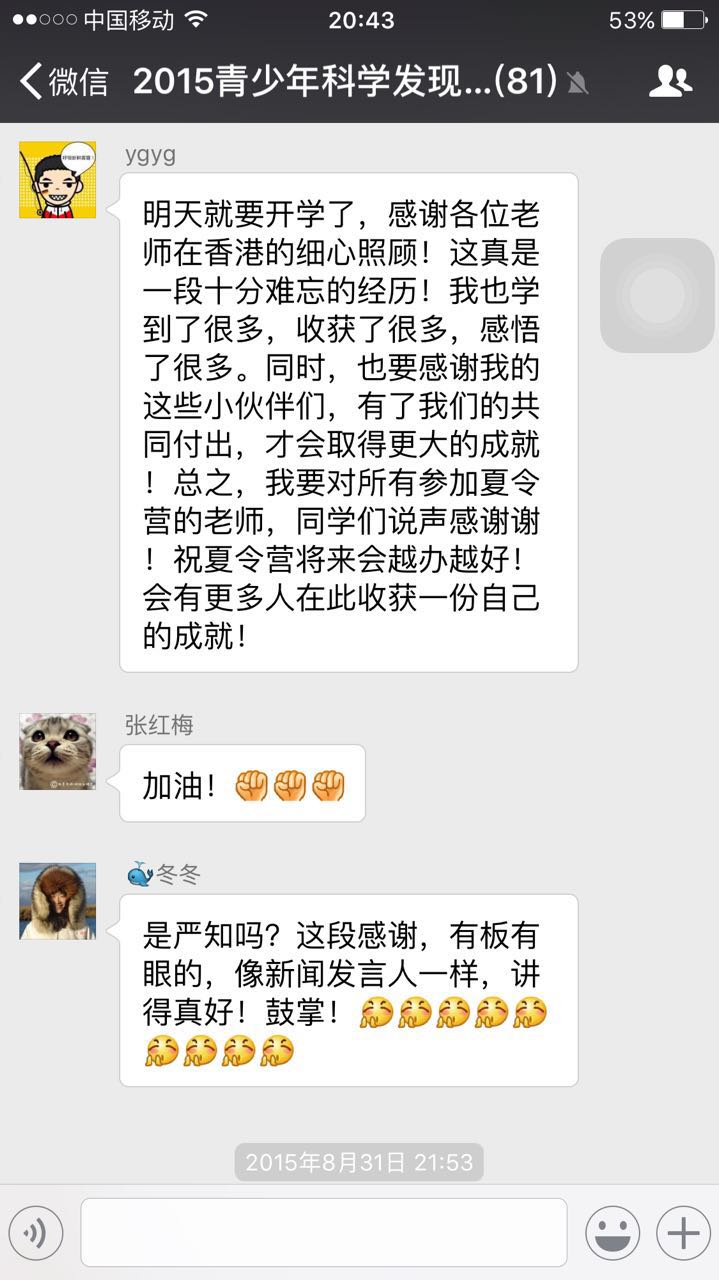Open the plus attachments menu

[x=683, y=1233]
